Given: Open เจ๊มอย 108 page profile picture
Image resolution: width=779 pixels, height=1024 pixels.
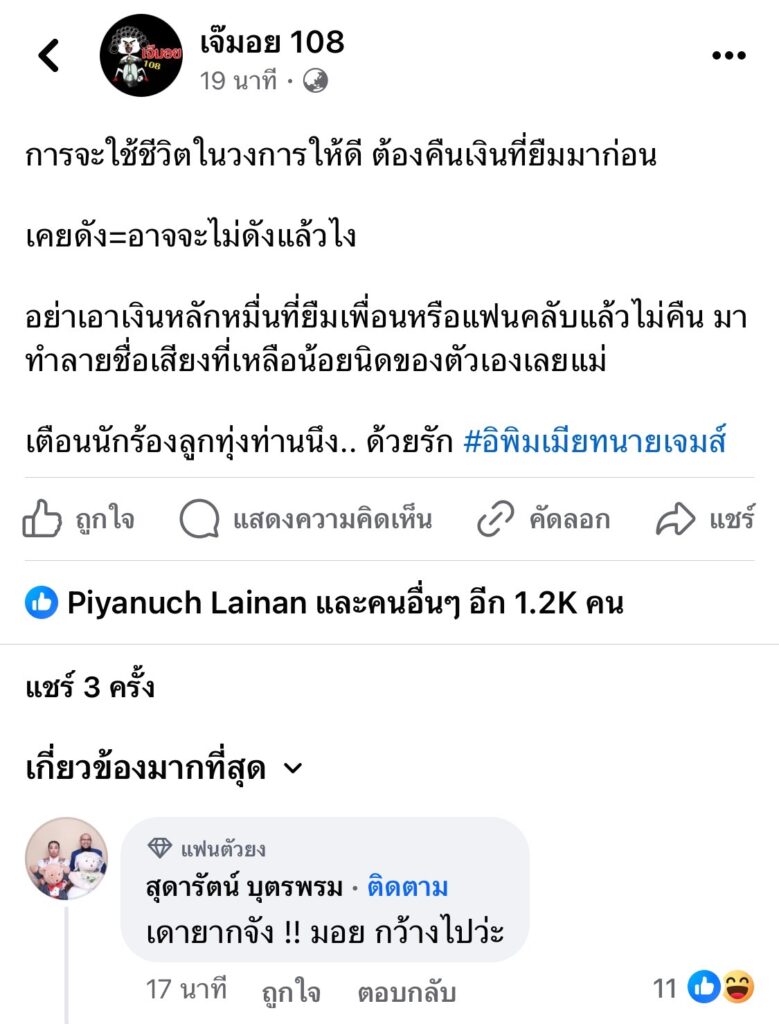Looking at the screenshot, I should 141,55.
